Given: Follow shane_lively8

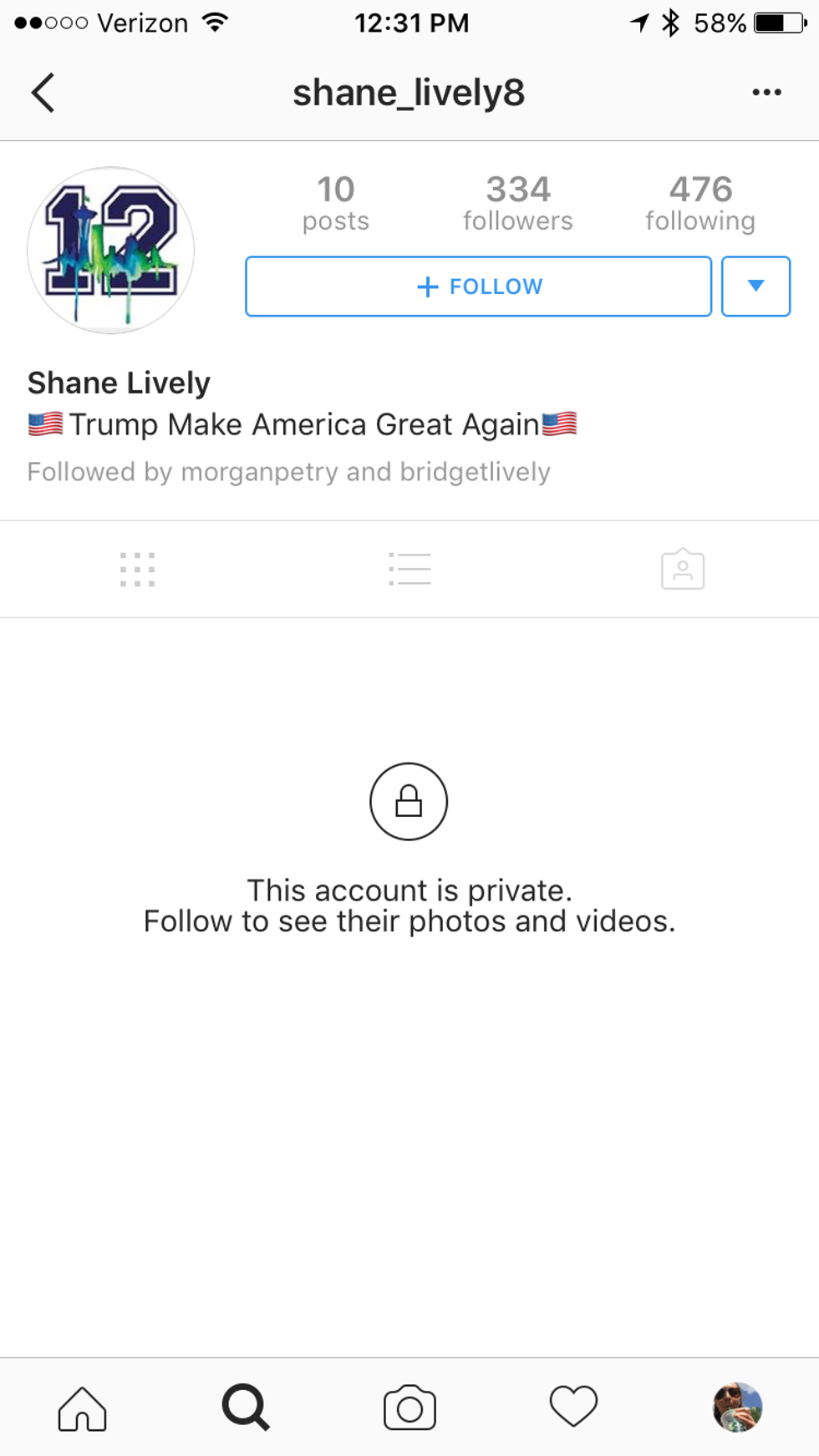Looking at the screenshot, I should [x=478, y=287].
